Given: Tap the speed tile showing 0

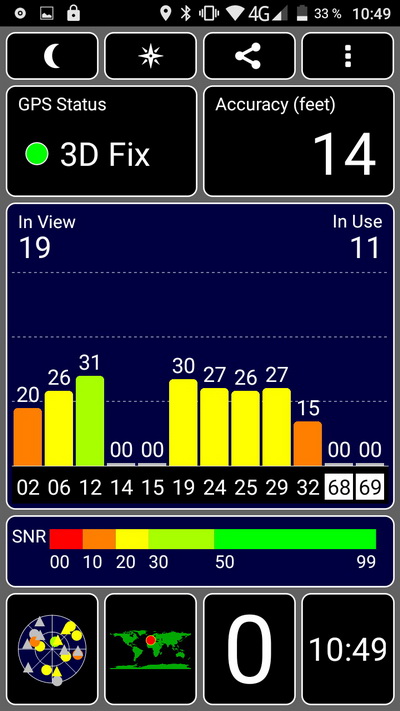Looking at the screenshot, I should point(249,649).
